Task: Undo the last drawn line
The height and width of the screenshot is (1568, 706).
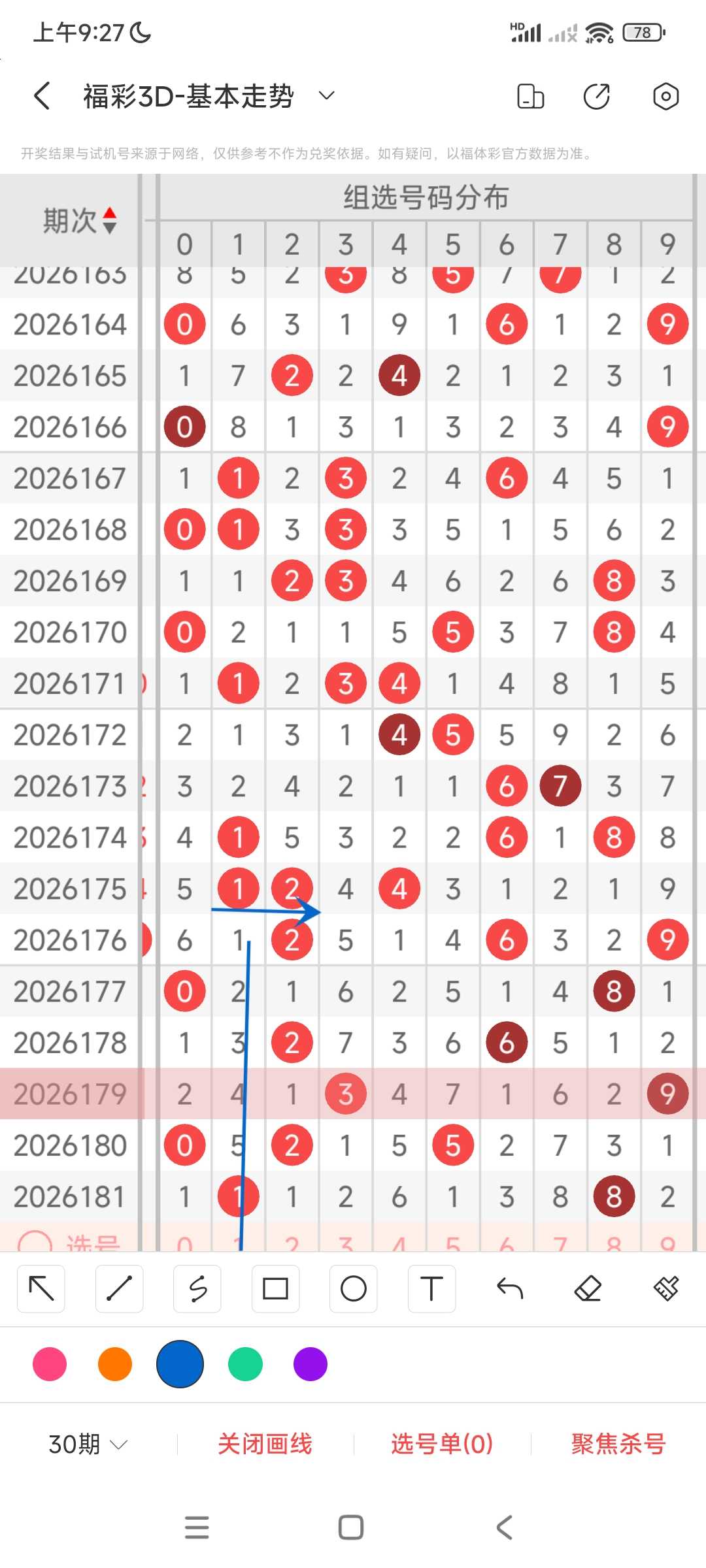Action: pyautogui.click(x=510, y=1288)
